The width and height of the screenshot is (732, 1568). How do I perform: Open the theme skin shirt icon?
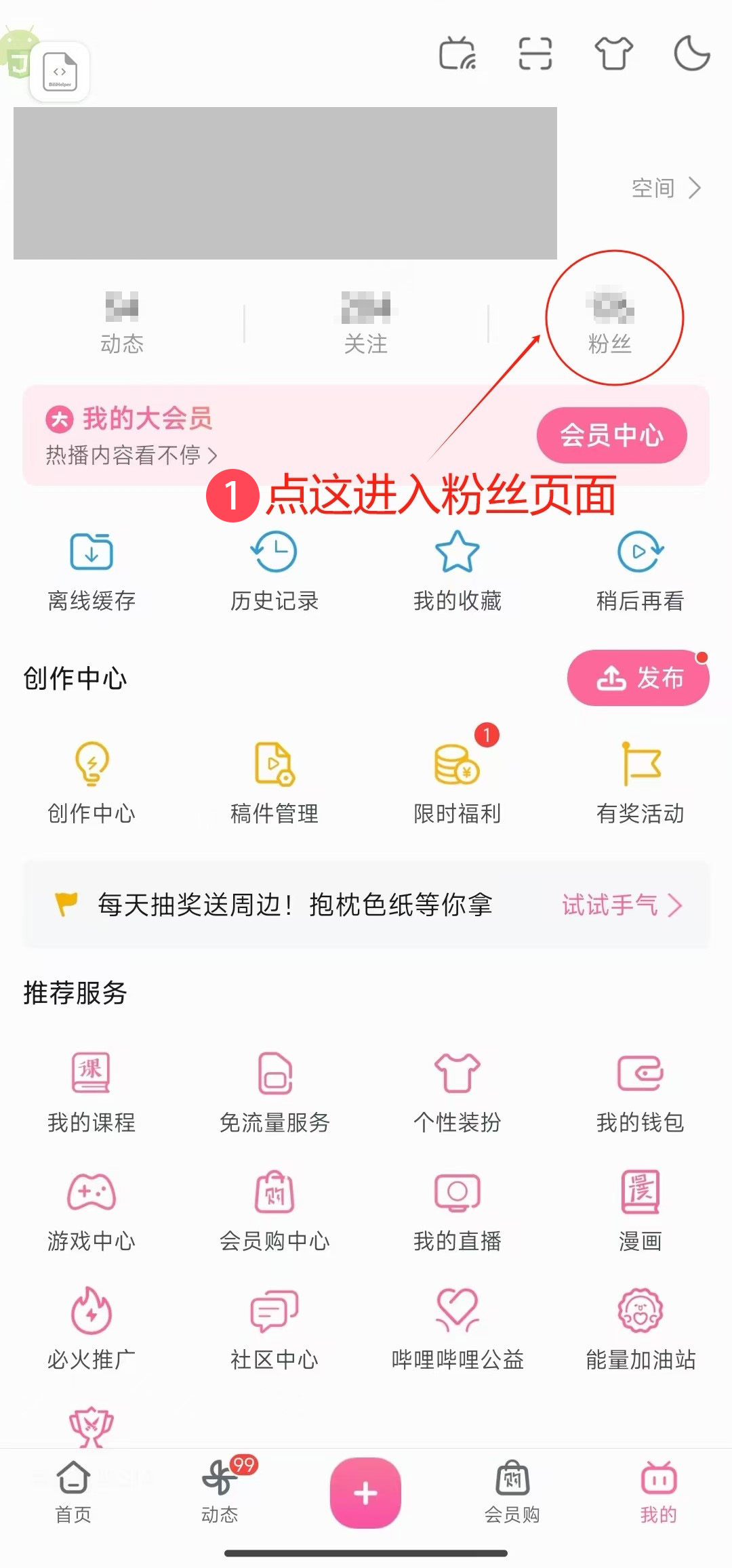coord(613,54)
